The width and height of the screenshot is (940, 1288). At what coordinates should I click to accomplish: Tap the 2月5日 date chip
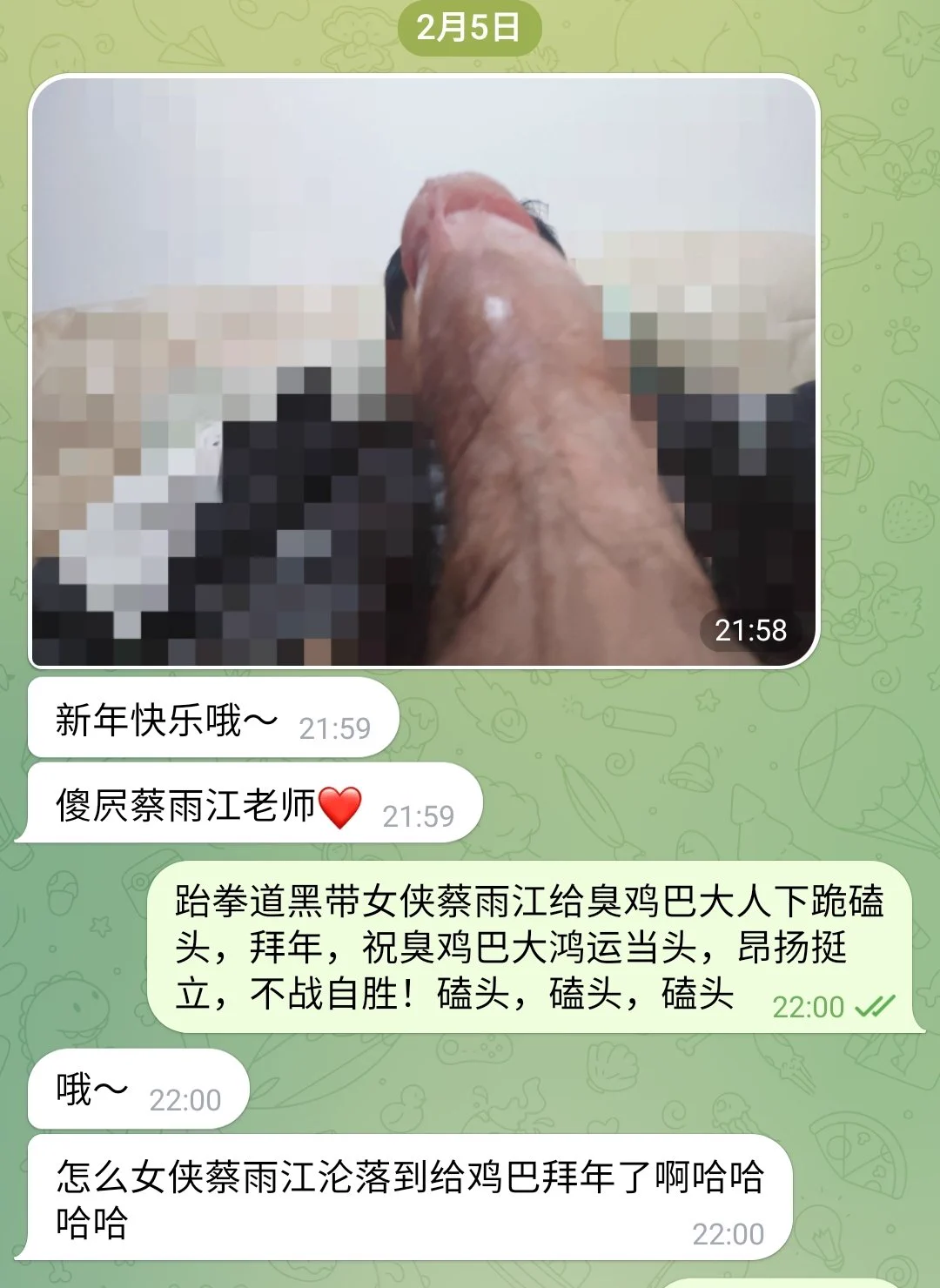[x=469, y=28]
